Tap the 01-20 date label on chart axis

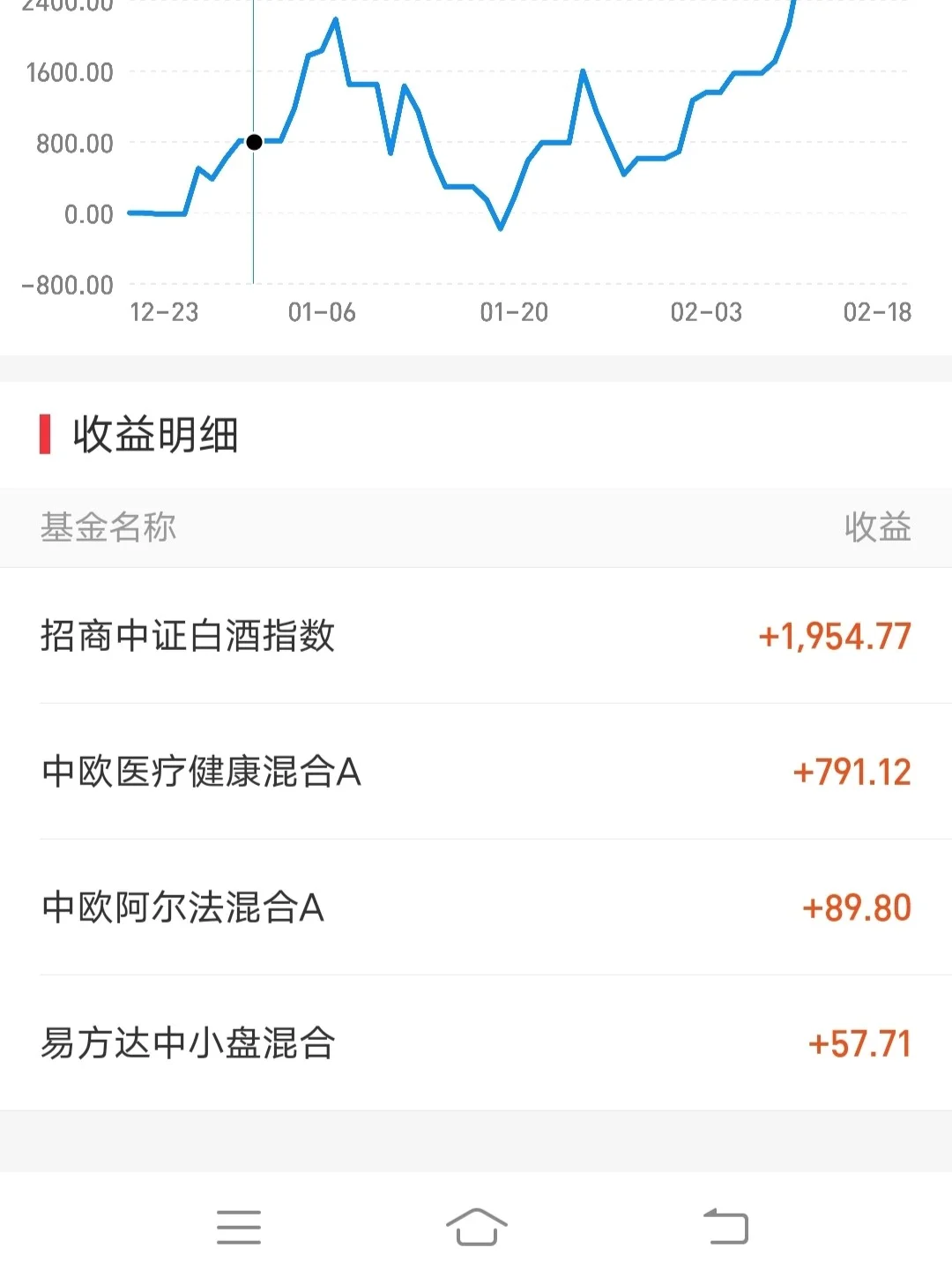pos(514,312)
